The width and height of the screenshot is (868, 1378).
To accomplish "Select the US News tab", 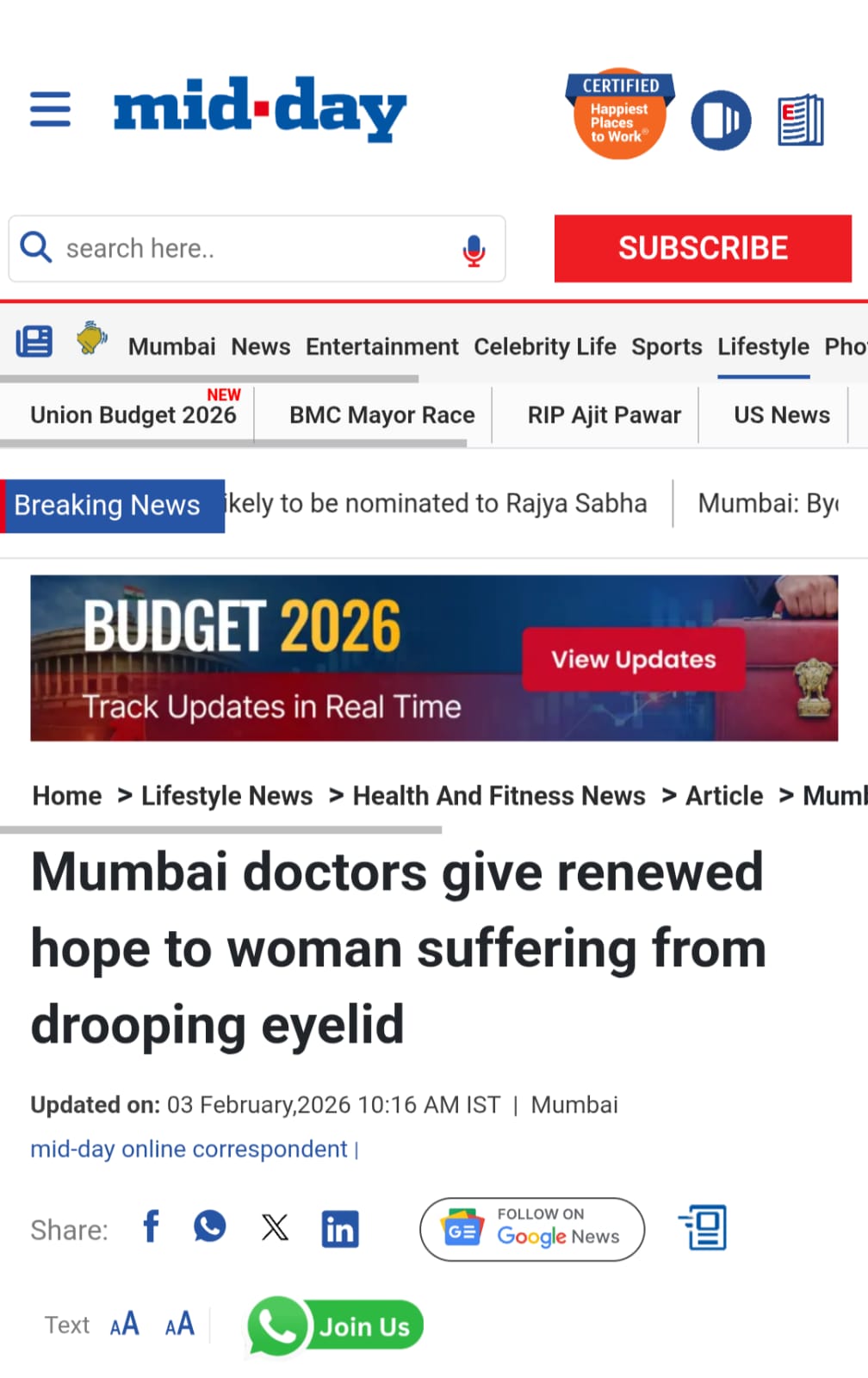I will 781,414.
